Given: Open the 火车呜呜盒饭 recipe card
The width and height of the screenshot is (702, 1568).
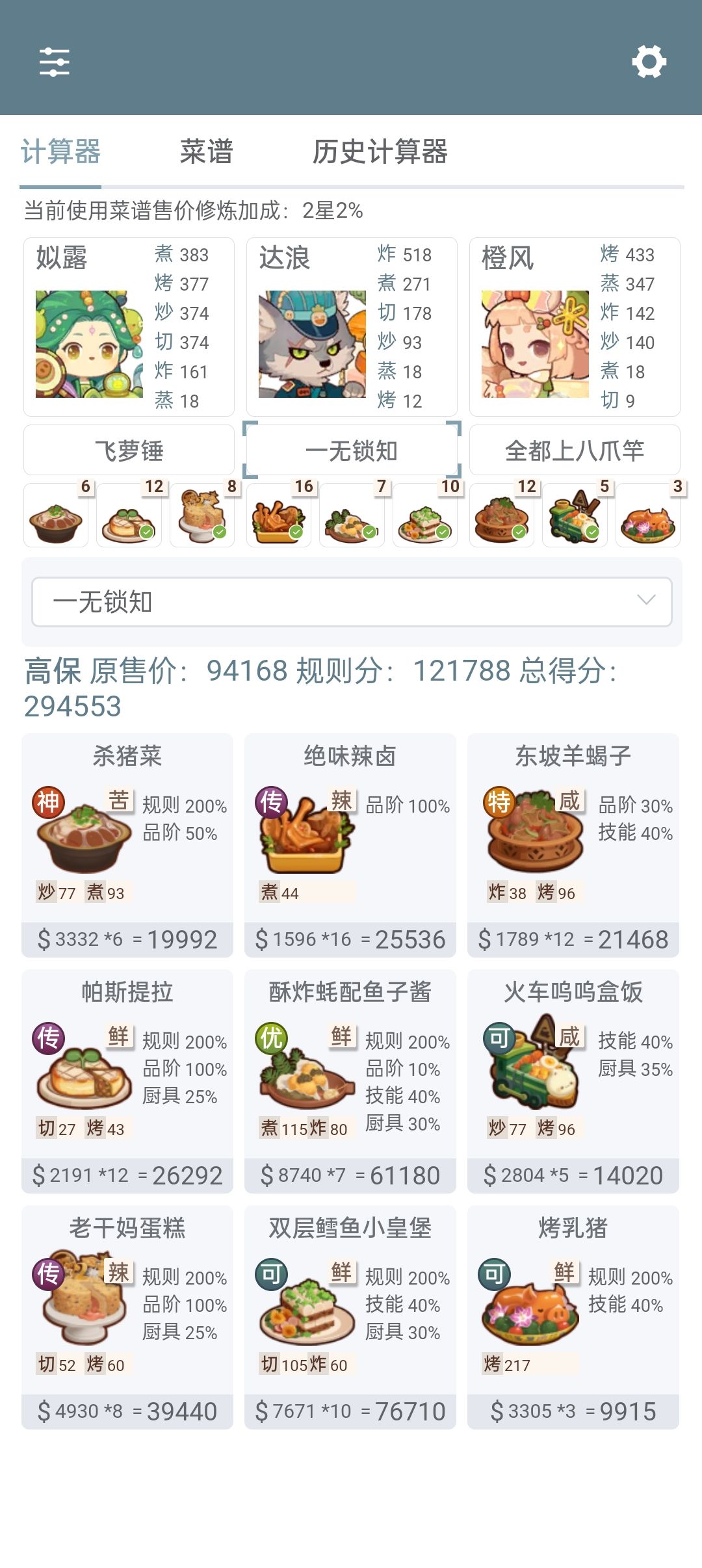Looking at the screenshot, I should pos(573,1081).
